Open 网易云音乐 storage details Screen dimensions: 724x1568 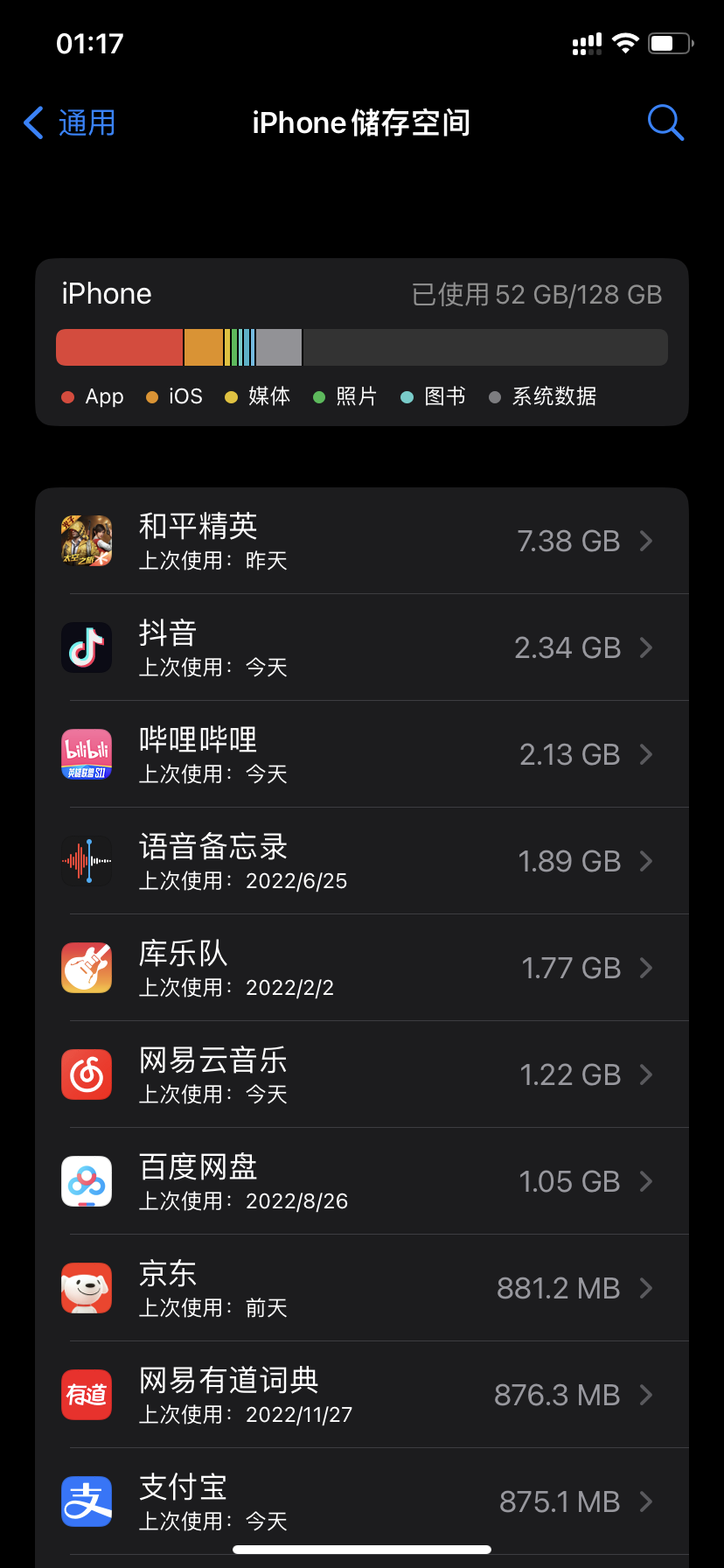coord(362,1074)
